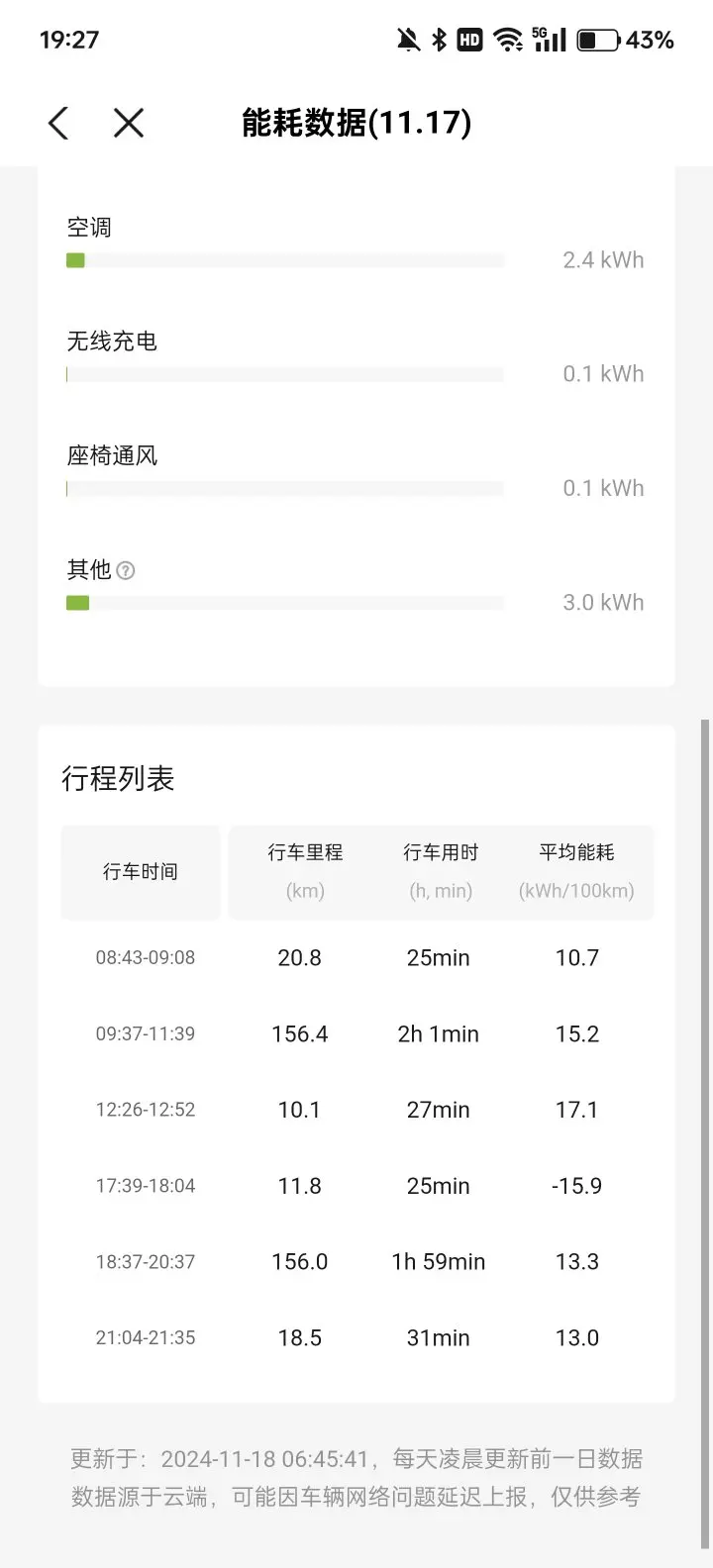Go back using the top-left arrow
Screen dimensions: 713x1568
(58, 124)
